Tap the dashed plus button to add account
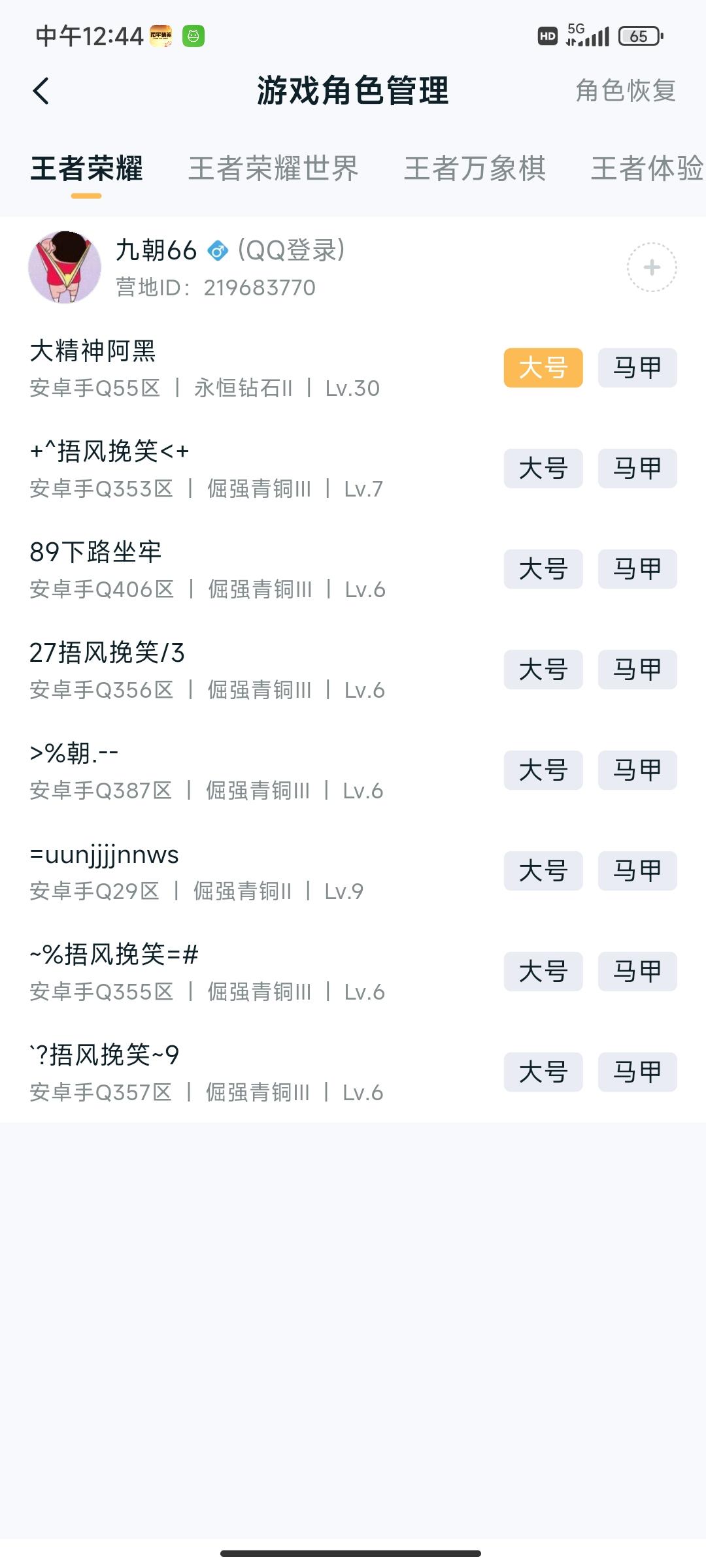 tap(652, 269)
